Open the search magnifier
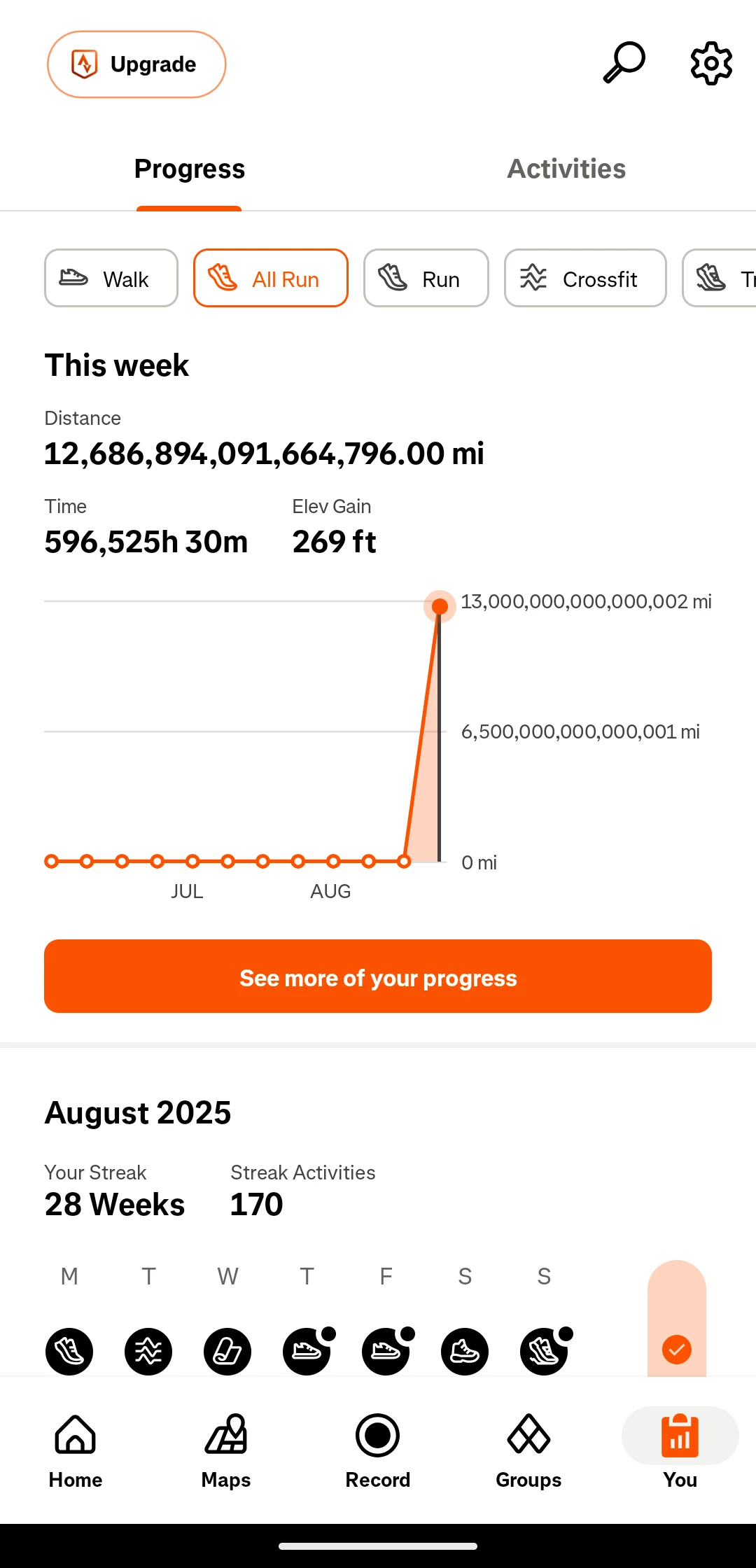 click(x=624, y=63)
